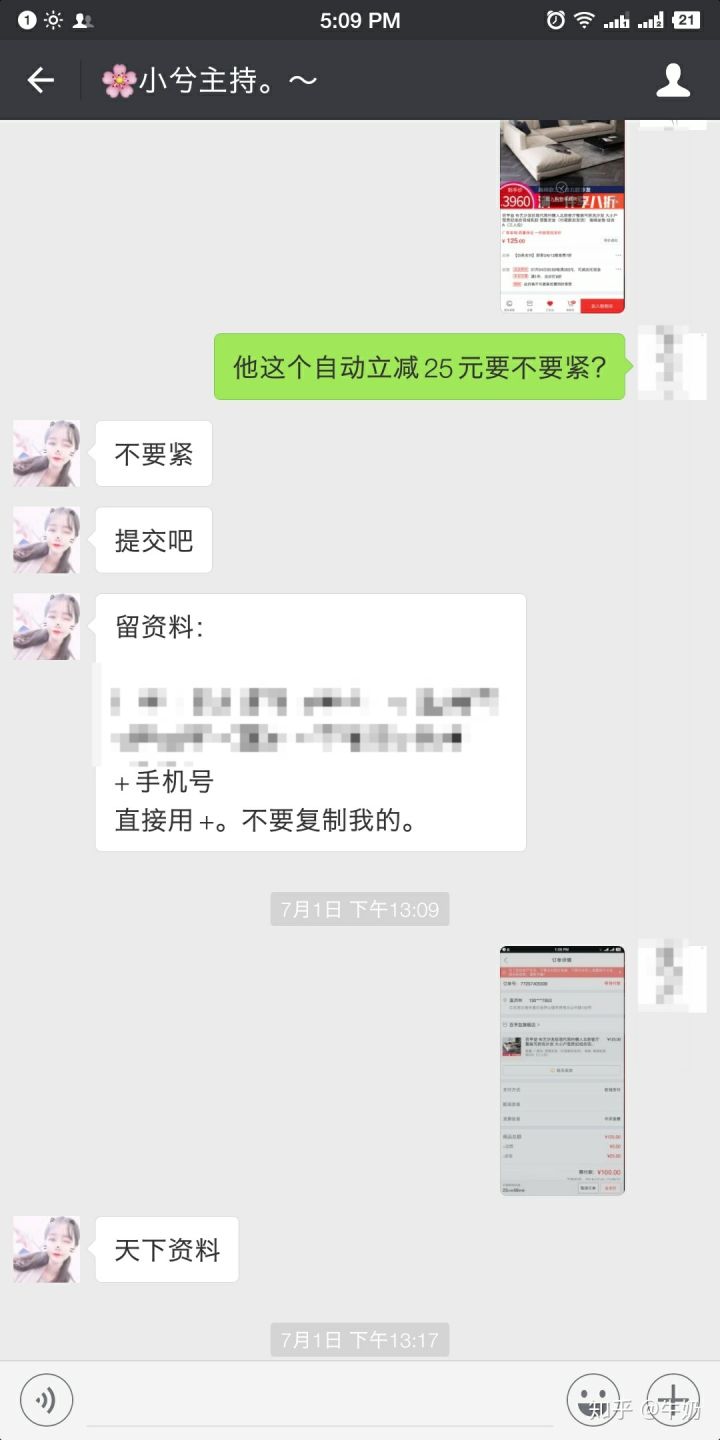View the sofa product screenshot image
The width and height of the screenshot is (720, 1440).
tap(562, 215)
